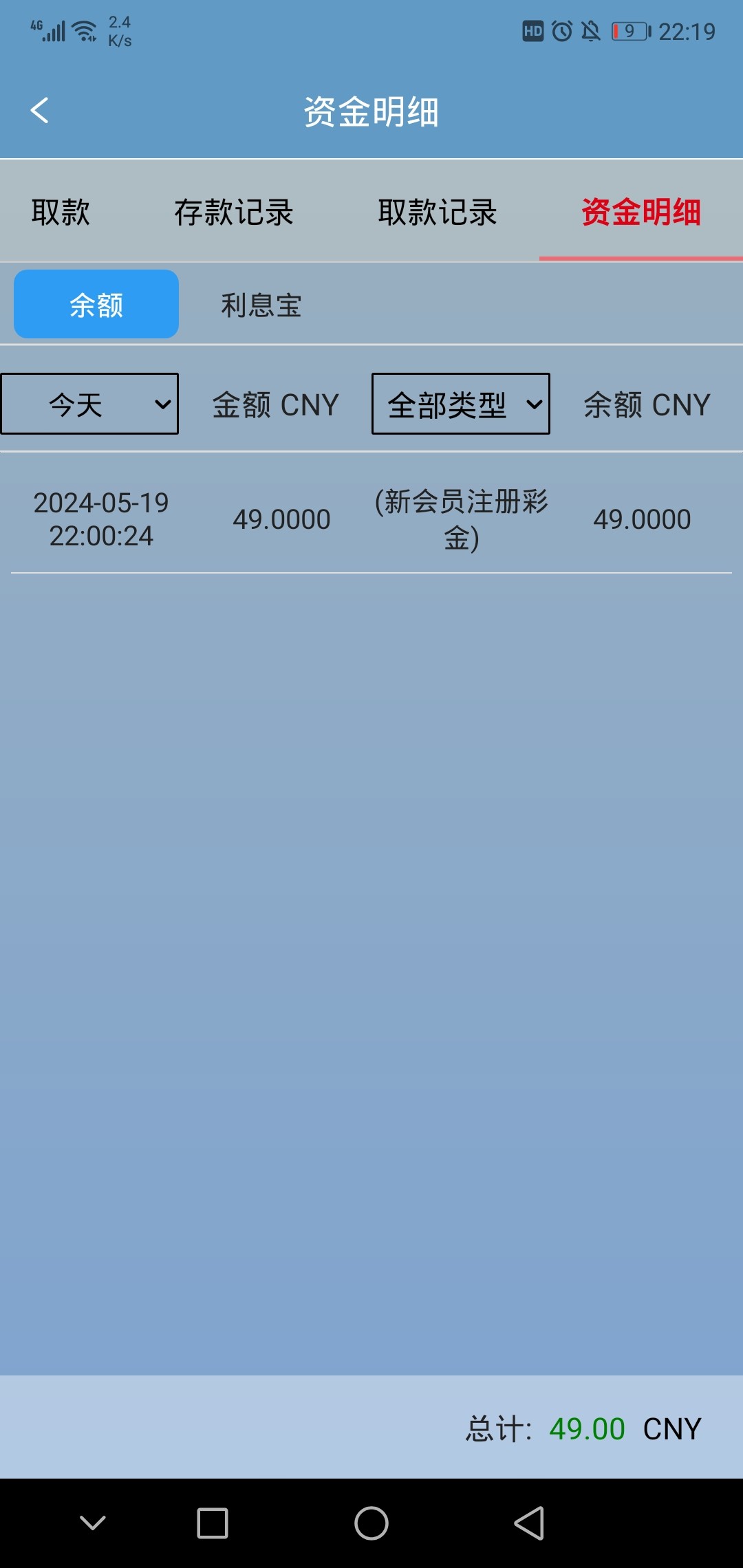Tap the system home button
This screenshot has height=1568, width=743.
[x=371, y=1523]
